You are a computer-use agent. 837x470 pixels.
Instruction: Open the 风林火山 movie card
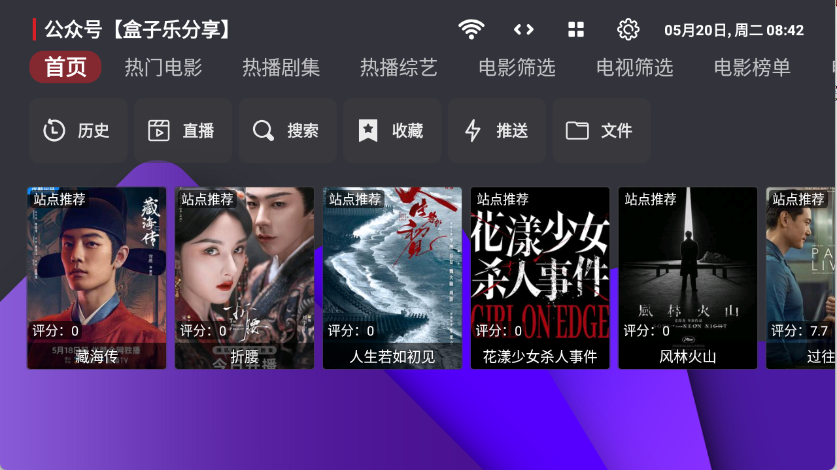coord(688,278)
